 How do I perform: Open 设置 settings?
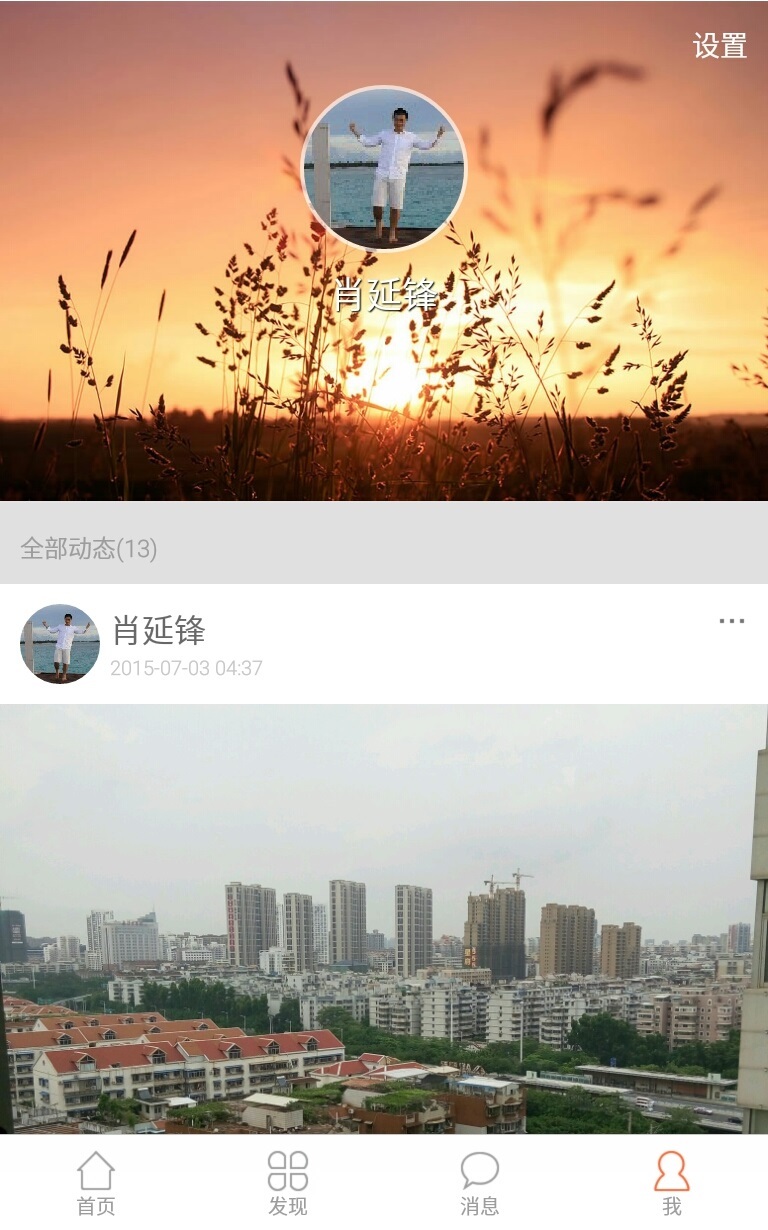pyautogui.click(x=720, y=46)
